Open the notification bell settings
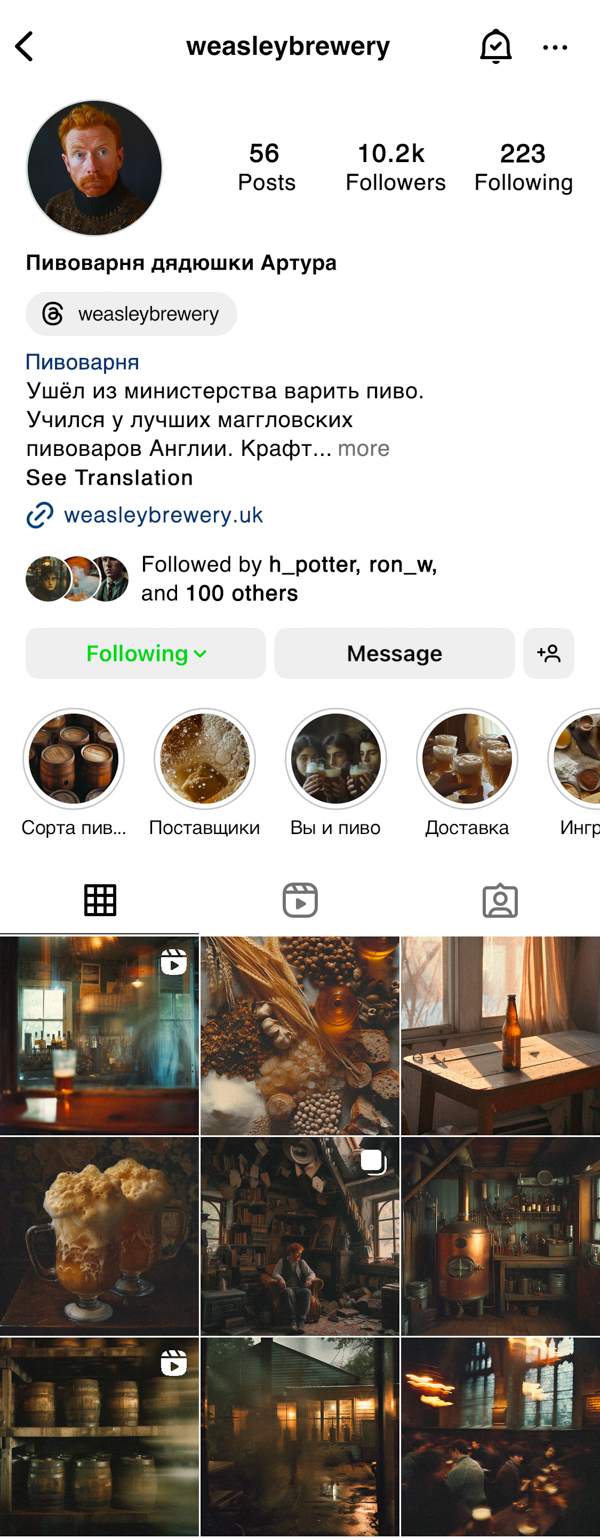600x1538 pixels. coord(495,46)
